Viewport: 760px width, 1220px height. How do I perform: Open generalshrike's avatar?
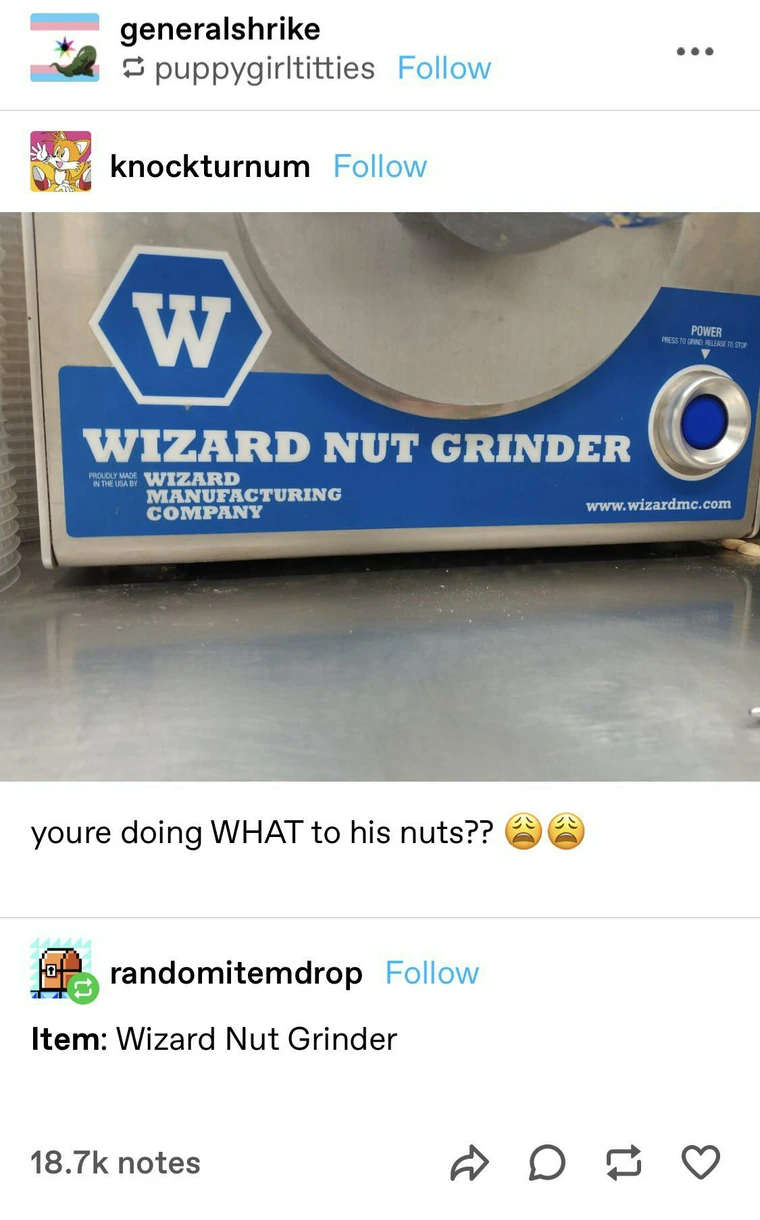click(64, 47)
